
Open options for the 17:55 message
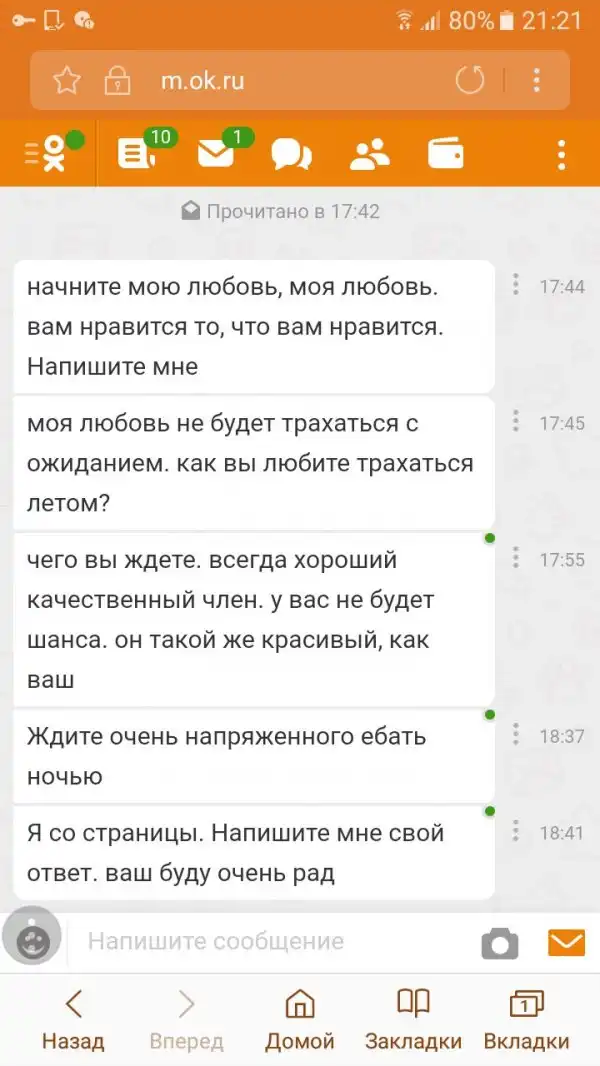coord(516,559)
